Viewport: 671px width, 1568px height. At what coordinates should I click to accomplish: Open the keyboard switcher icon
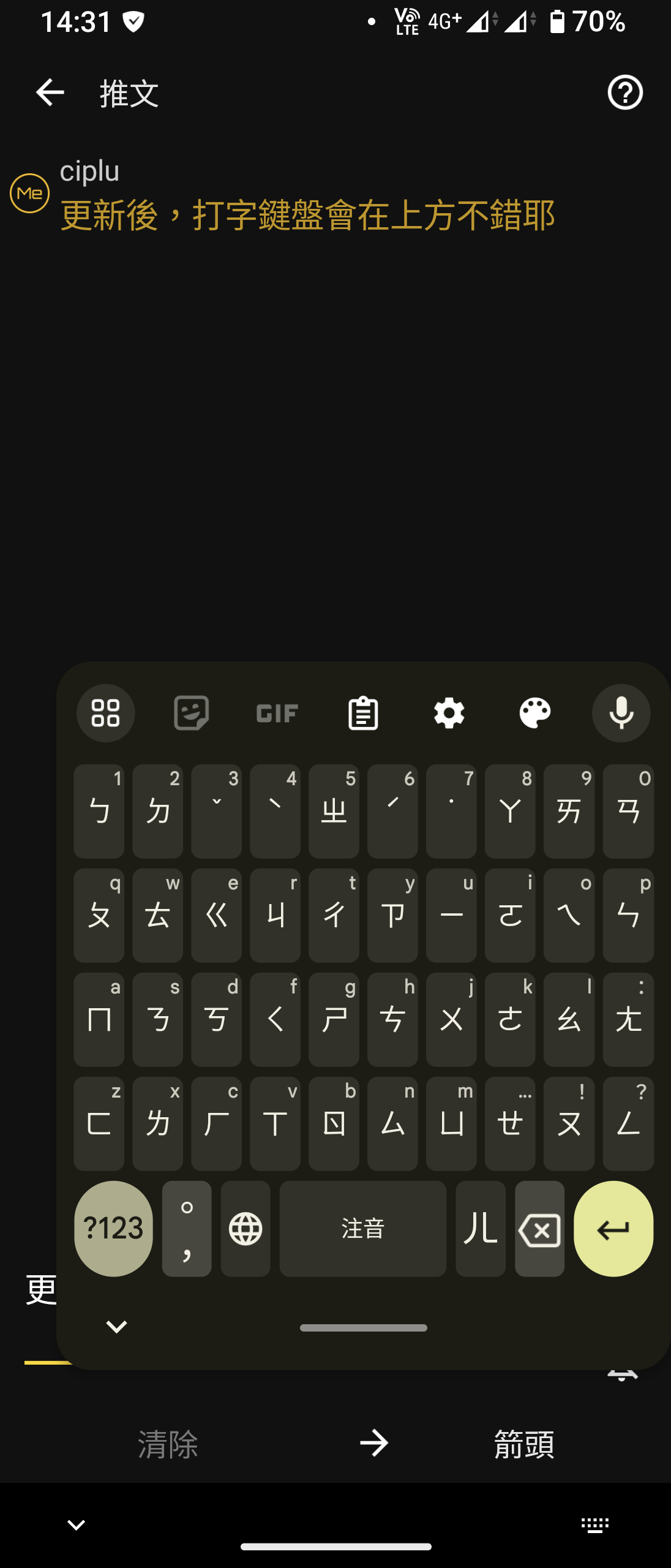[x=594, y=1525]
